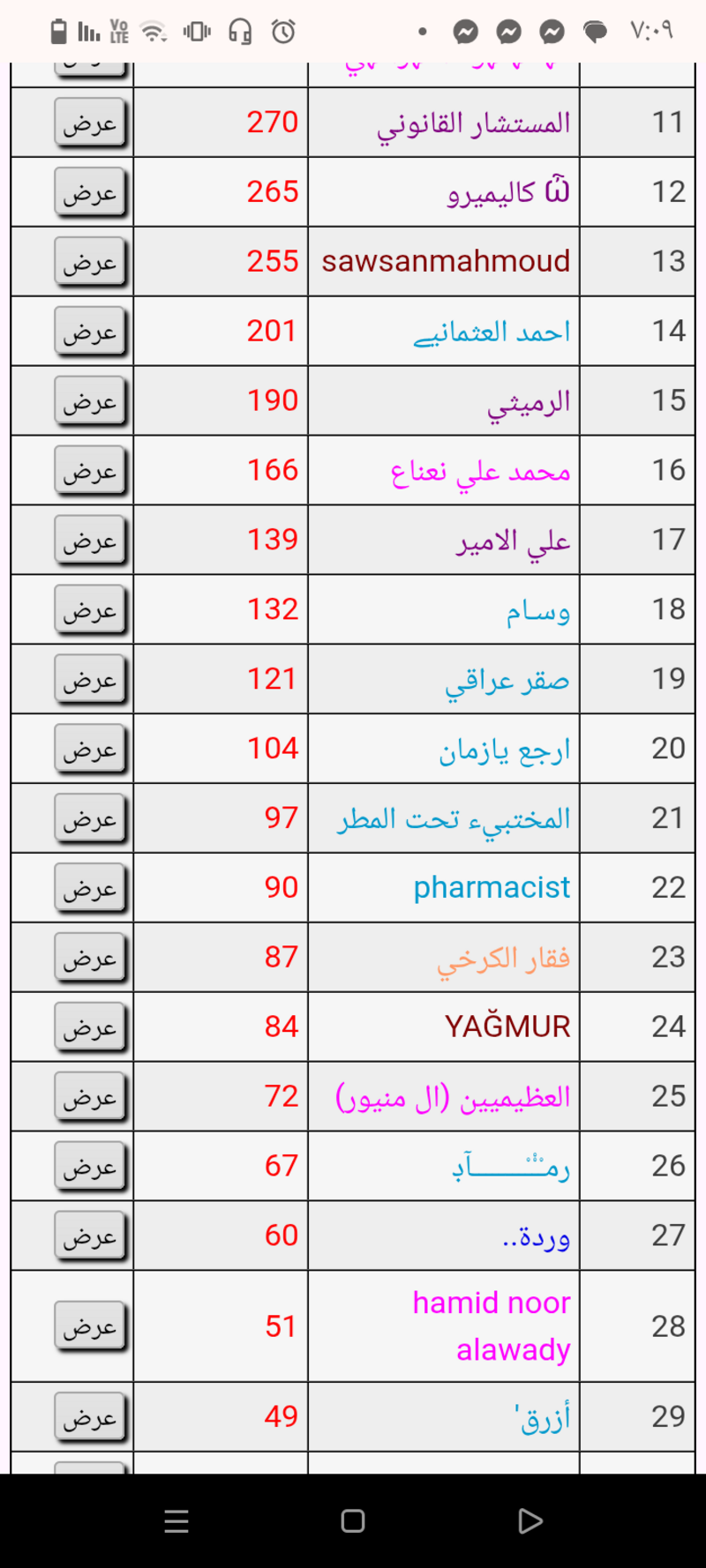Tap عرض in hamid noor alawady row

pos(90,1326)
